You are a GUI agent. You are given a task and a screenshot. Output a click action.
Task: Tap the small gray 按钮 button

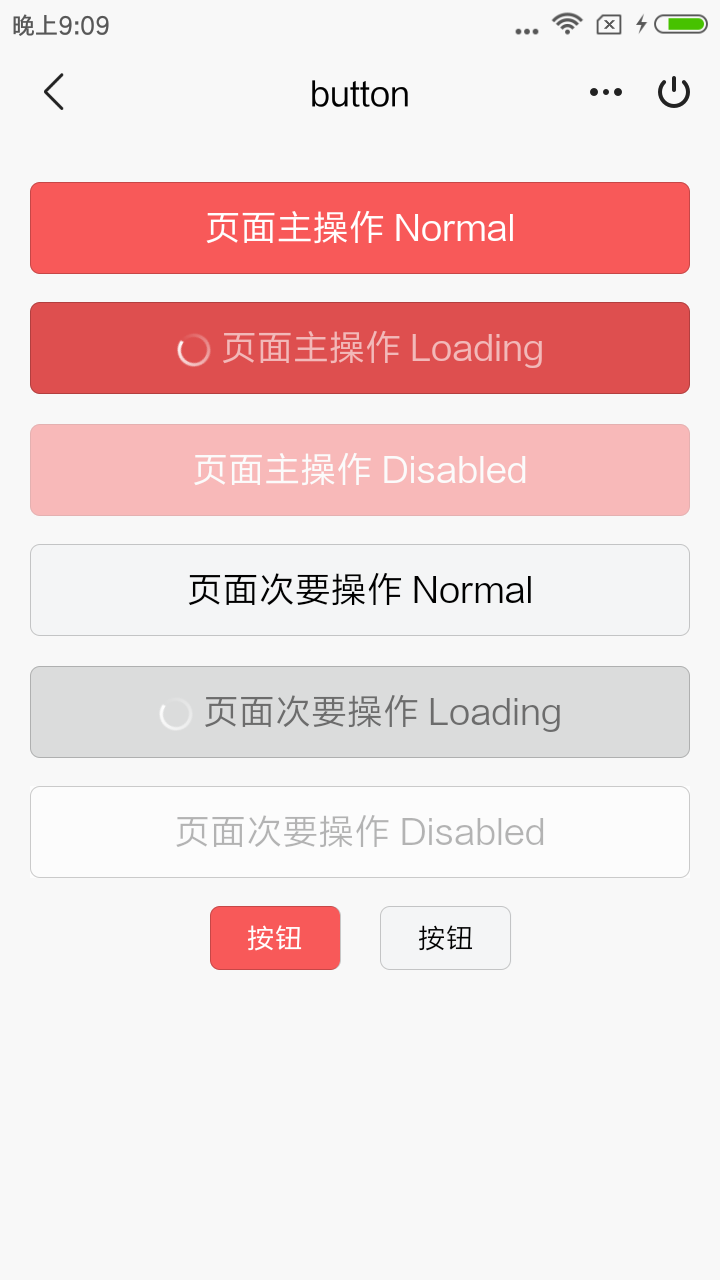(x=445, y=938)
